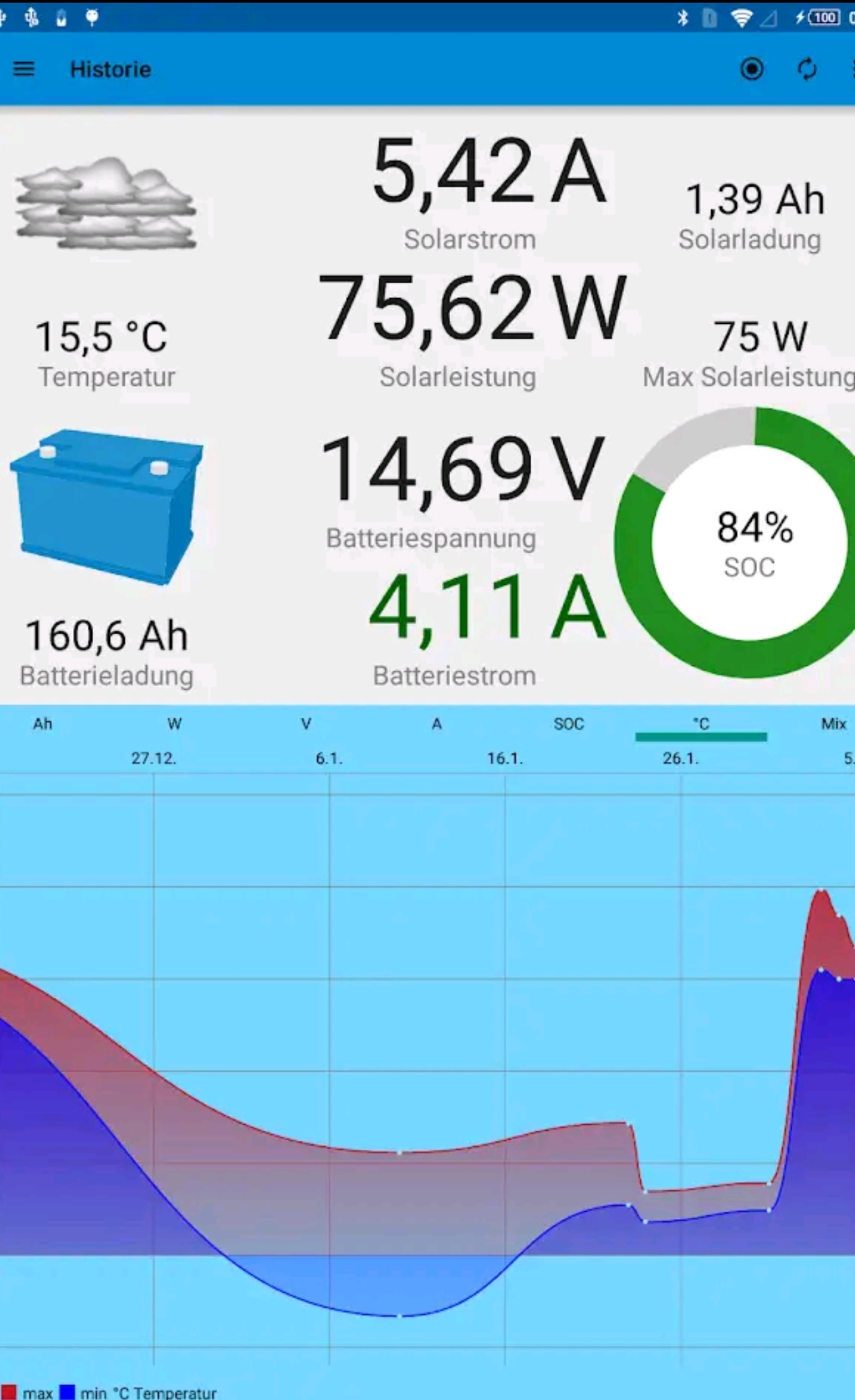Show the A chart tab

(x=437, y=724)
